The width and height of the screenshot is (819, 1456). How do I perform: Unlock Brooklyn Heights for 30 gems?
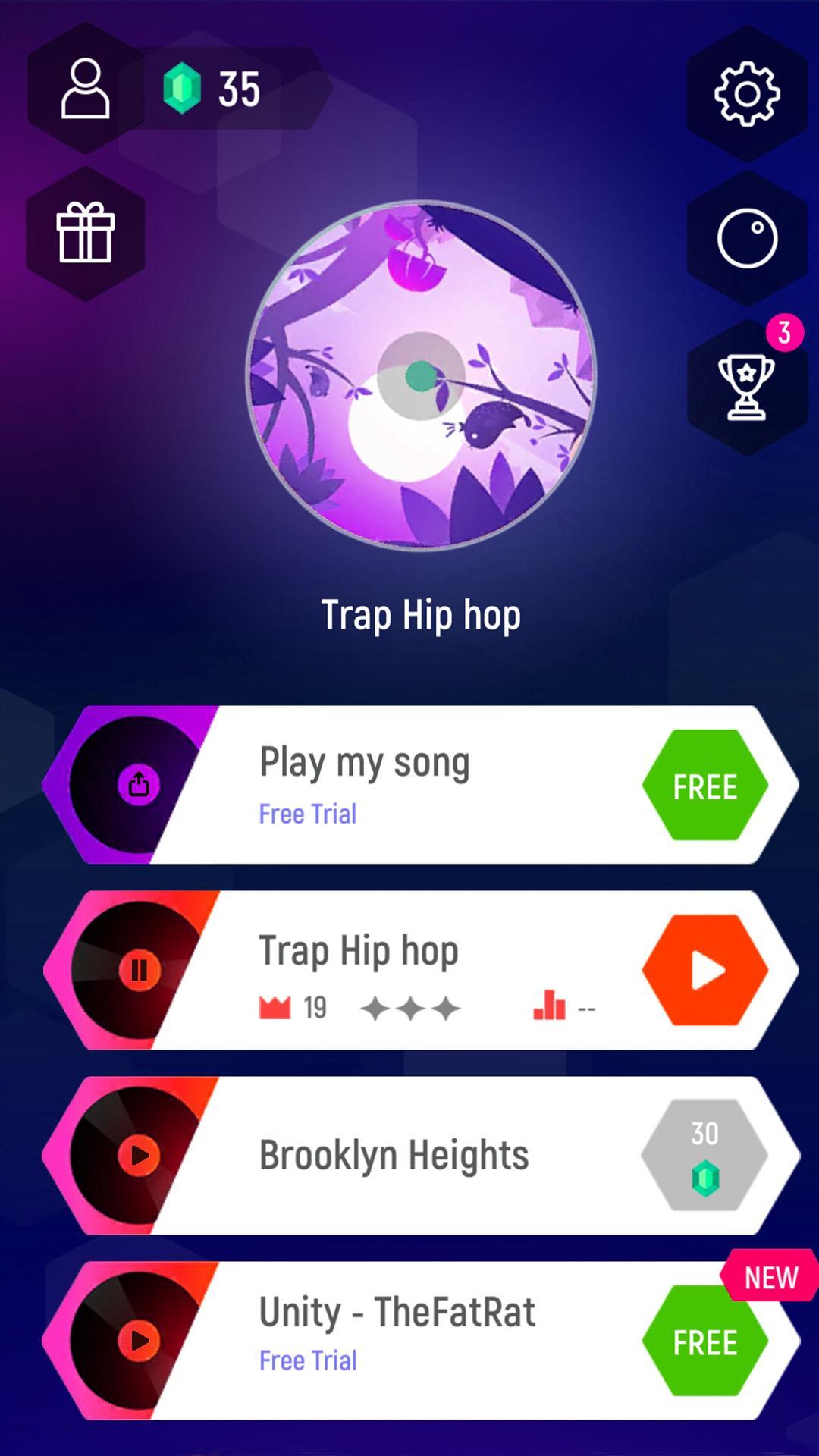[x=704, y=1155]
